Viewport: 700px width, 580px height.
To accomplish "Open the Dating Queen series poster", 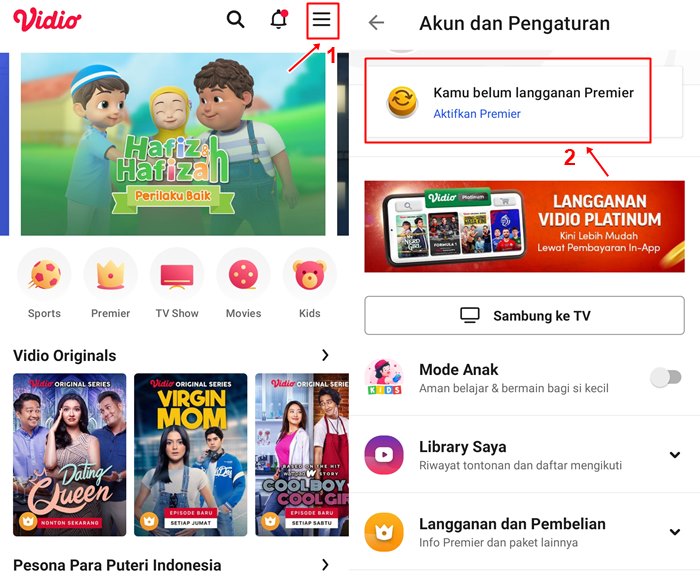I will click(x=69, y=455).
